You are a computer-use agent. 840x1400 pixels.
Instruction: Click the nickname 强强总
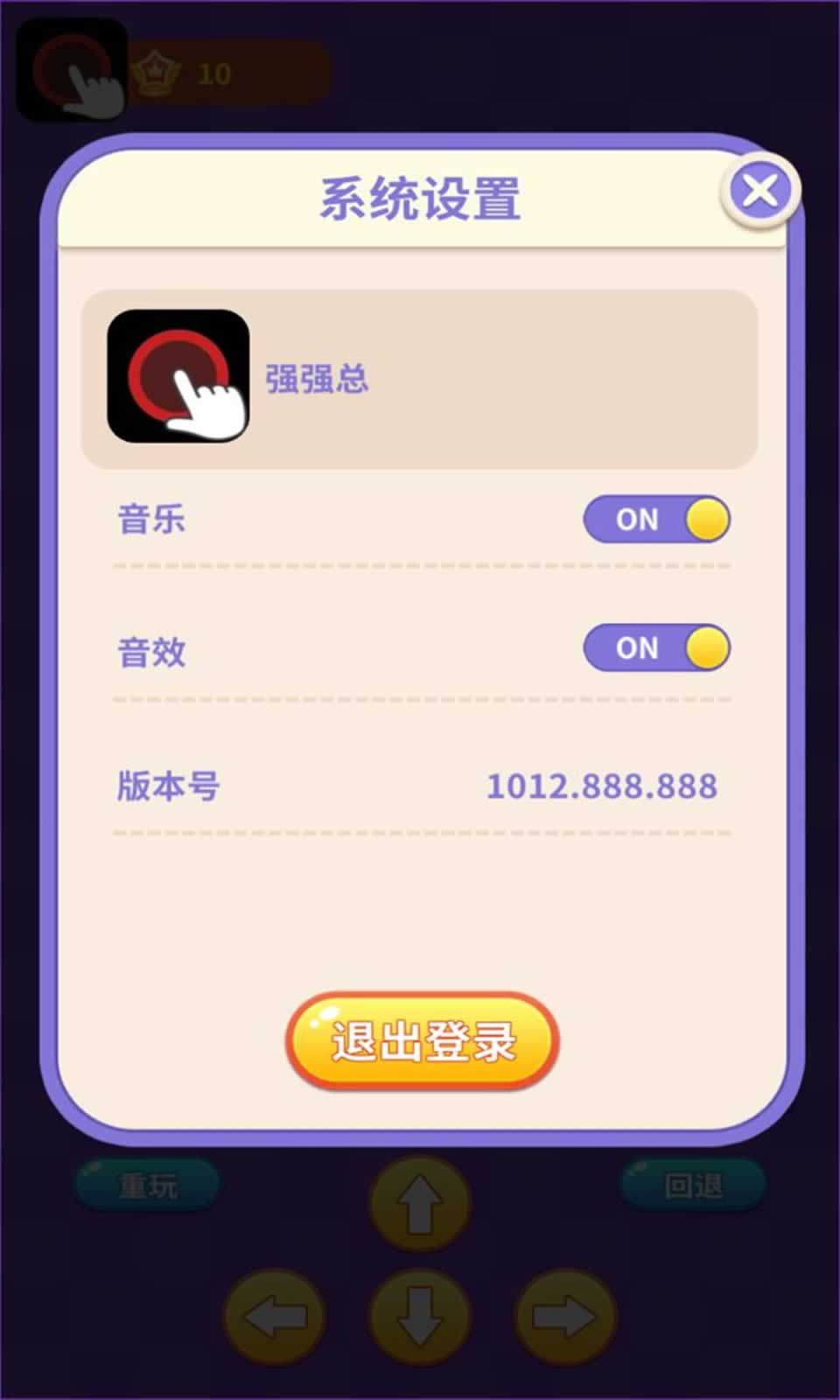click(x=315, y=376)
